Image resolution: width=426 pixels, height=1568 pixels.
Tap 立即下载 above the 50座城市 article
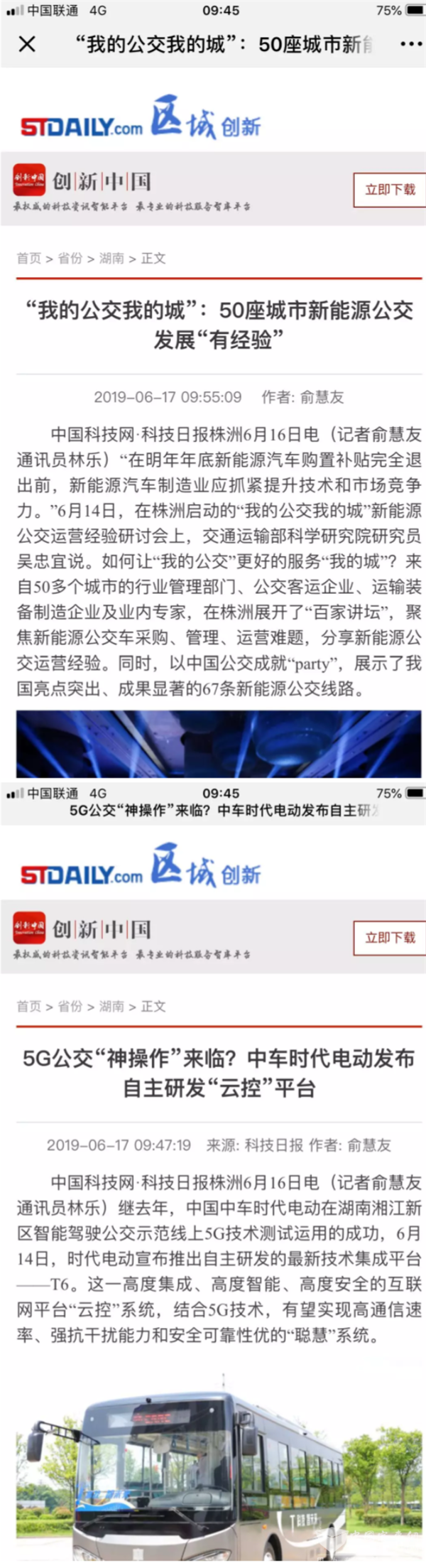click(390, 190)
